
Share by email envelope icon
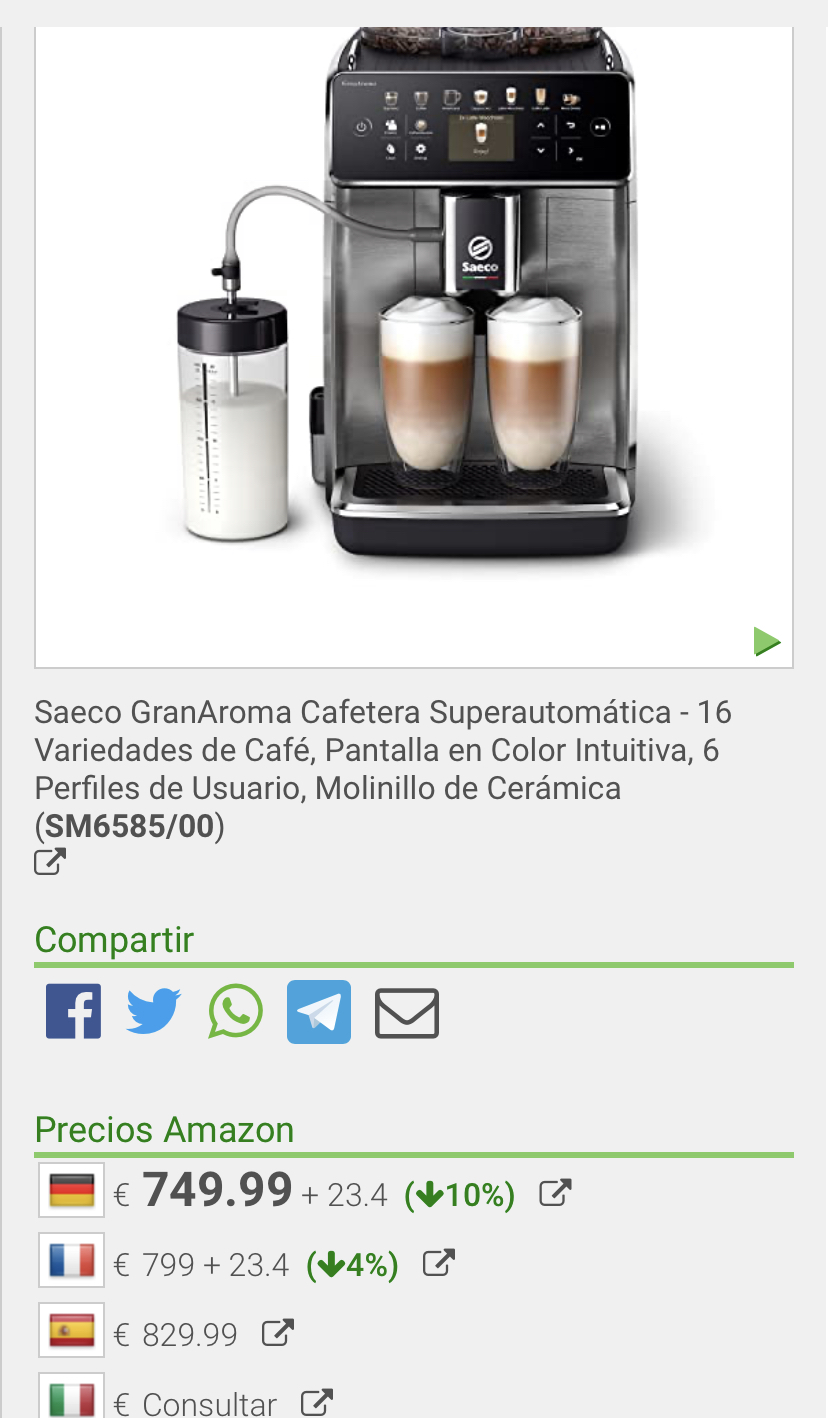tap(407, 1013)
